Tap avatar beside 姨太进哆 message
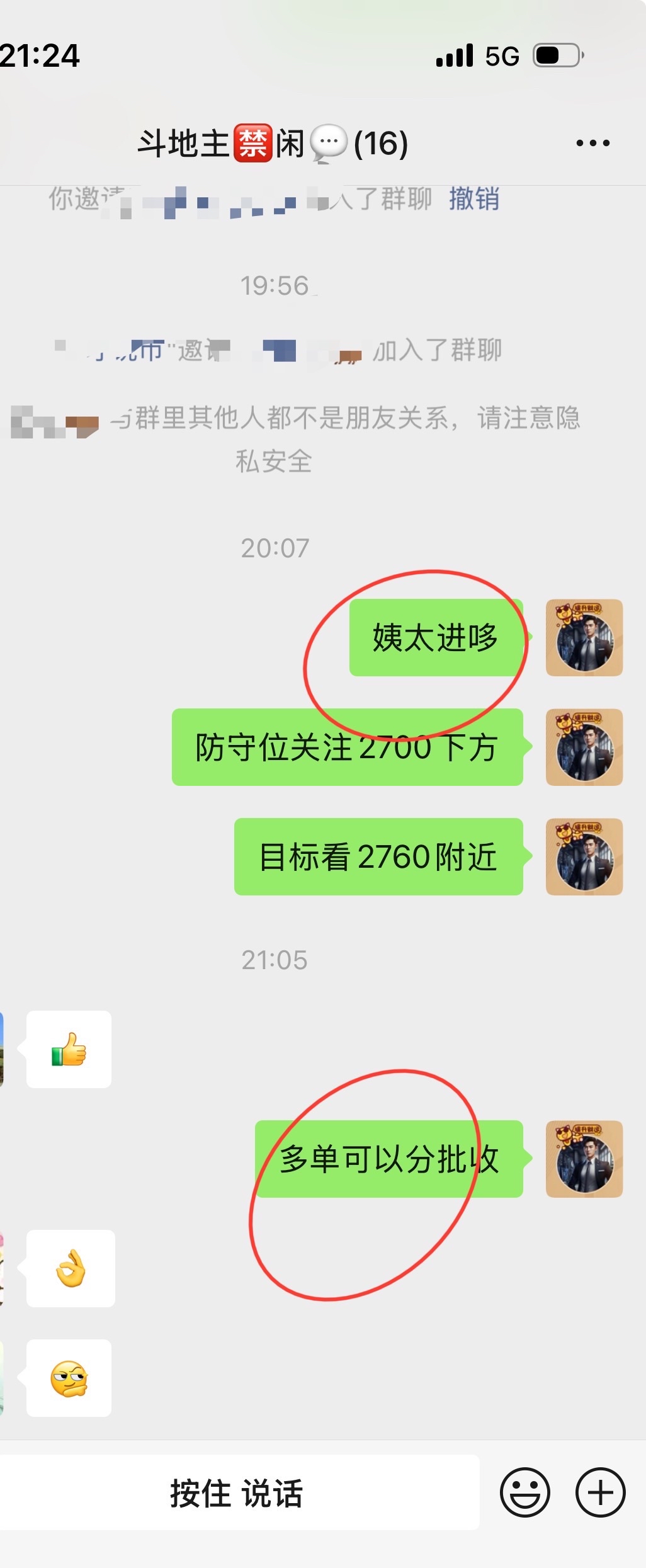The width and height of the screenshot is (646, 1568). [x=584, y=638]
